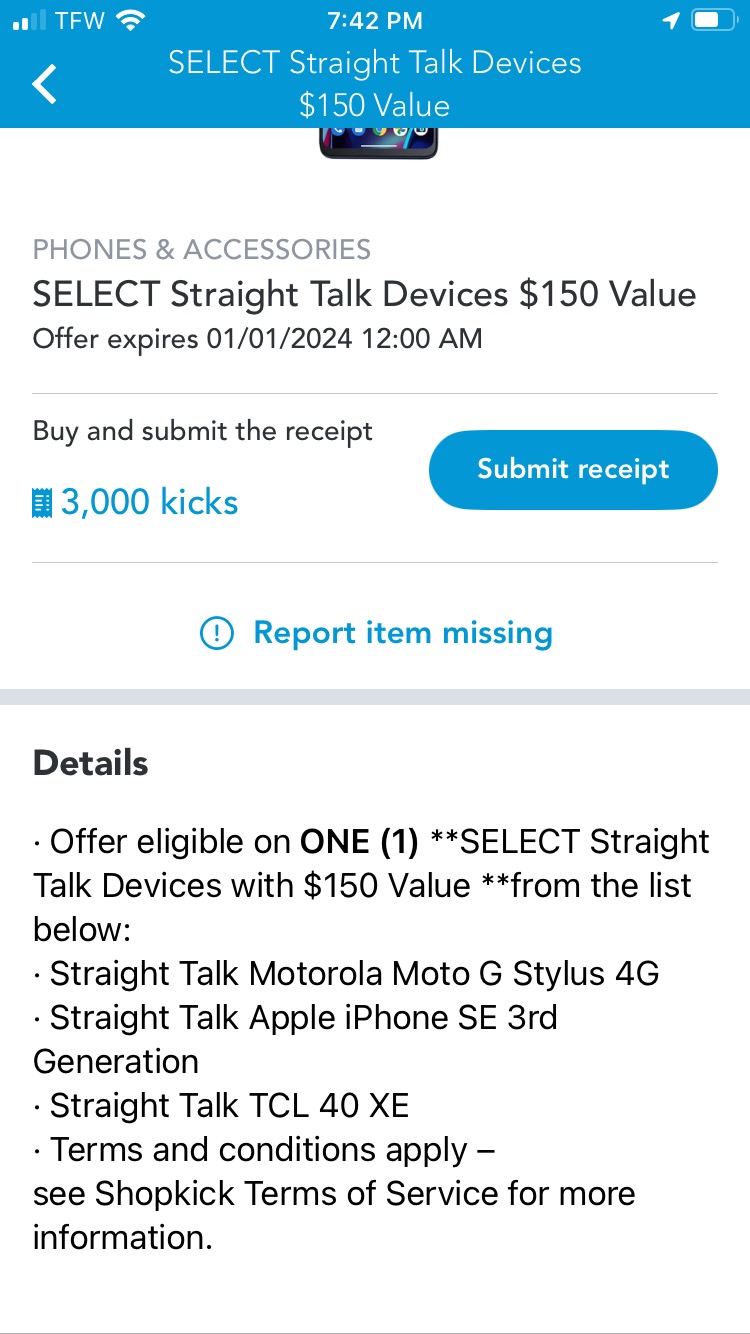Tap the offer expiration date text
Viewport: 750px width, 1334px height.
[258, 339]
